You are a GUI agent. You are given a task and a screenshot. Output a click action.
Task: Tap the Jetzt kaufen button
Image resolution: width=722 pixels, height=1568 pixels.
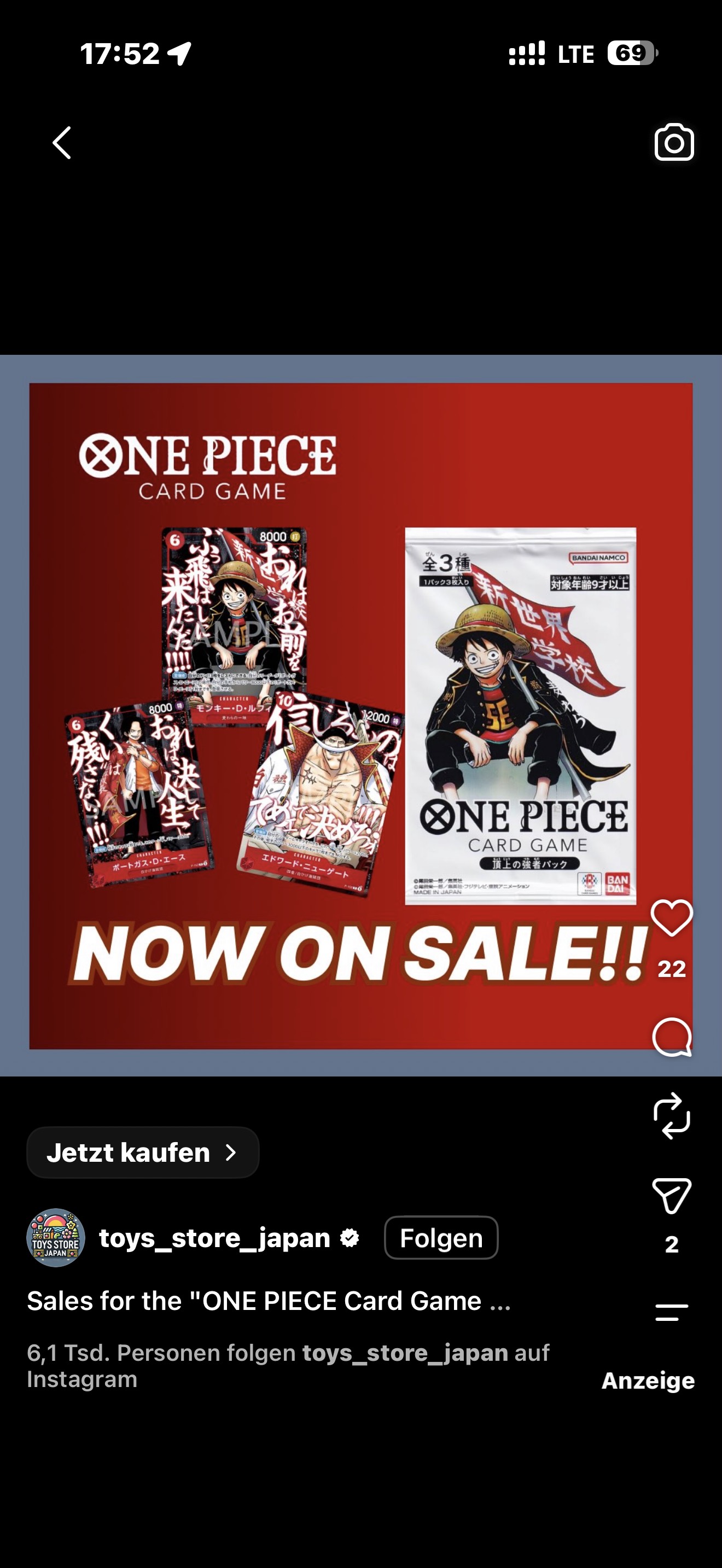143,1152
